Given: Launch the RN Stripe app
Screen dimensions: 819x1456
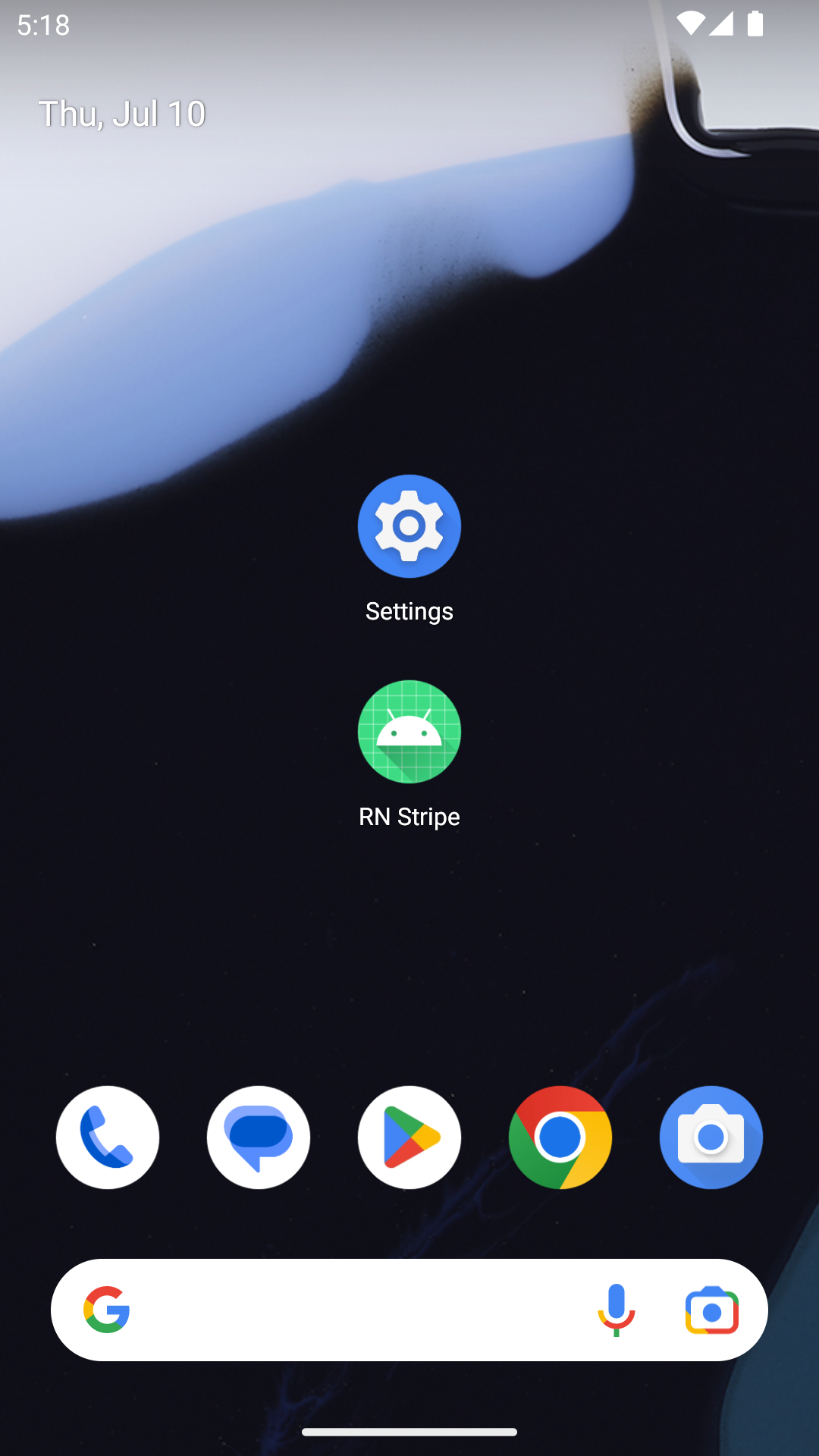Looking at the screenshot, I should tap(409, 732).
